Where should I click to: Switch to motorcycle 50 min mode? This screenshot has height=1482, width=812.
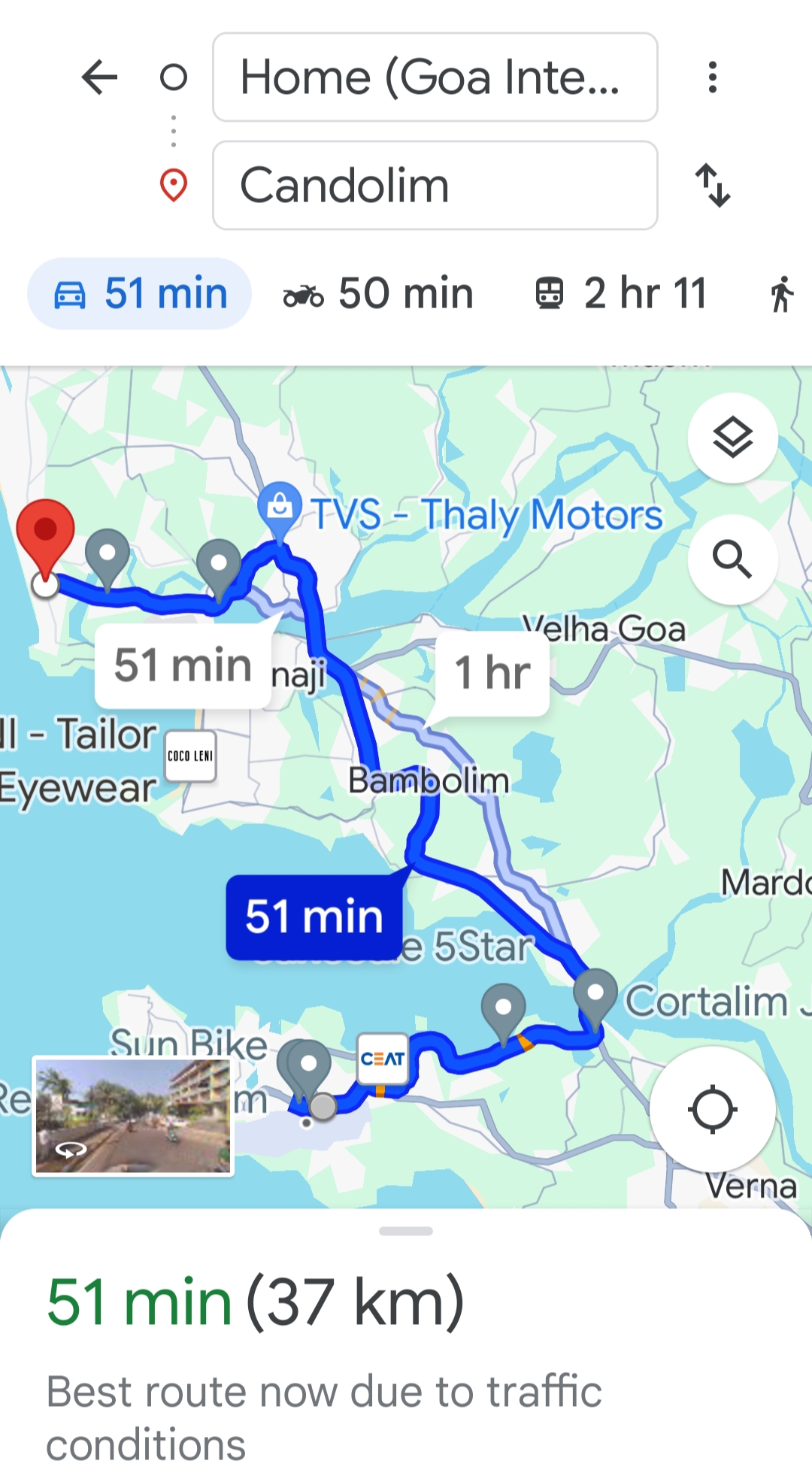tap(378, 293)
